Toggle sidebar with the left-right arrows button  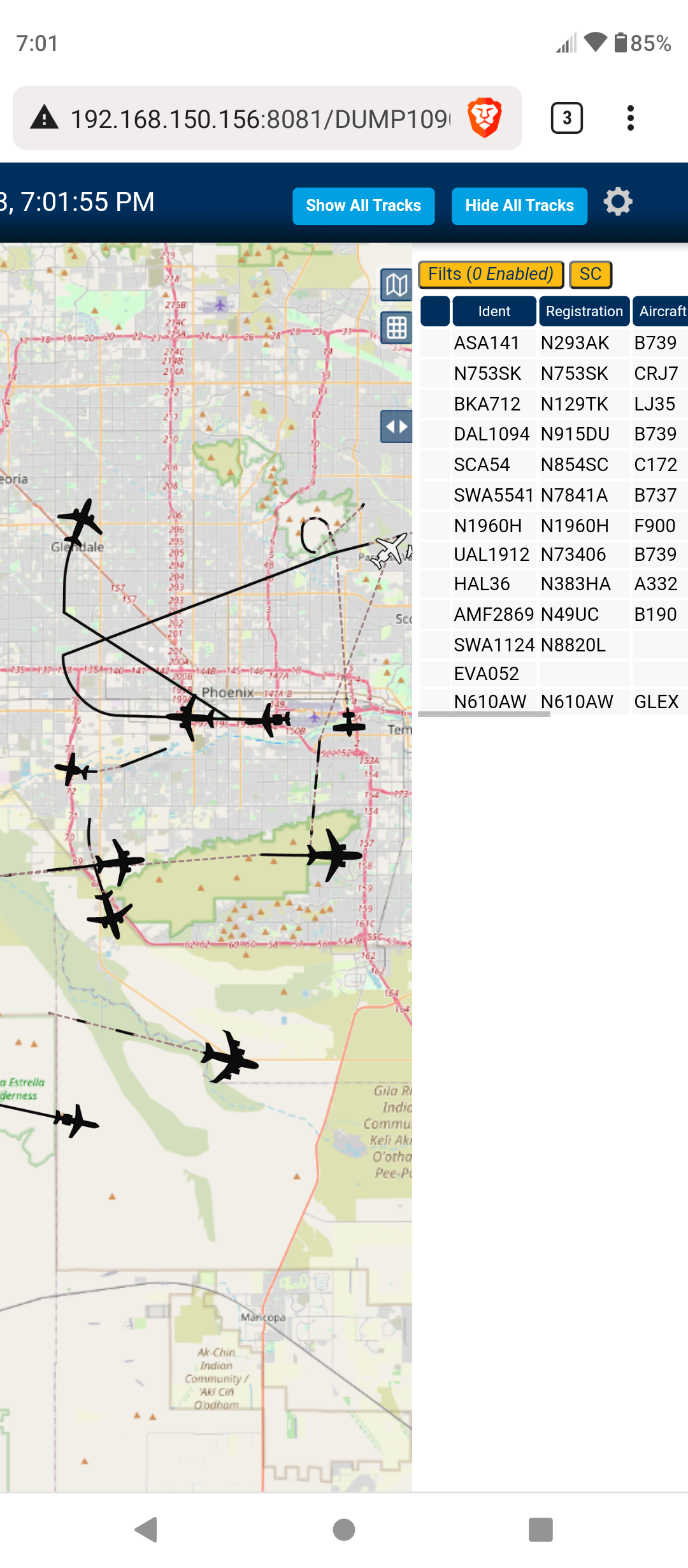396,426
